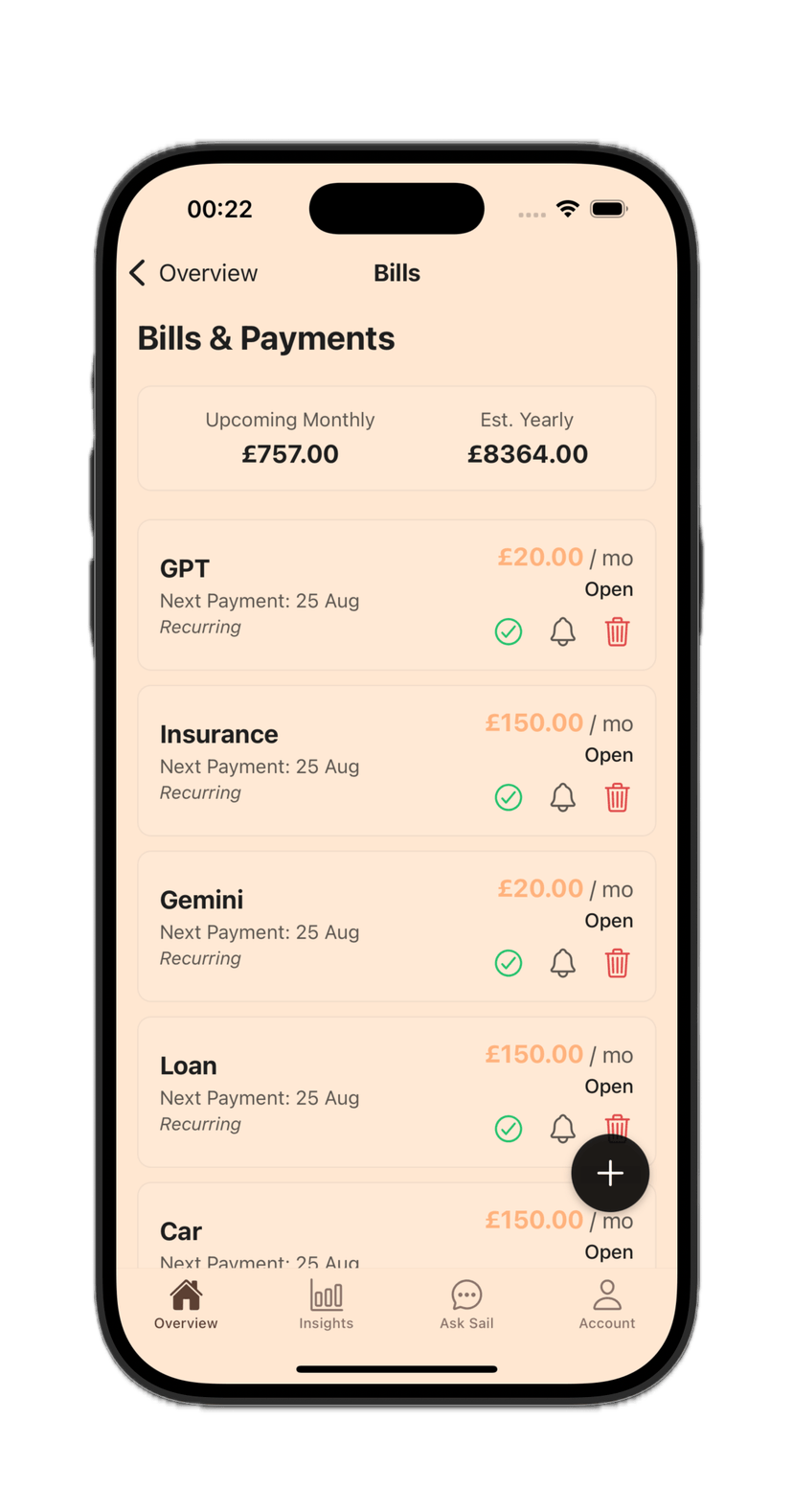Open the Ask Sail tab

click(466, 1305)
